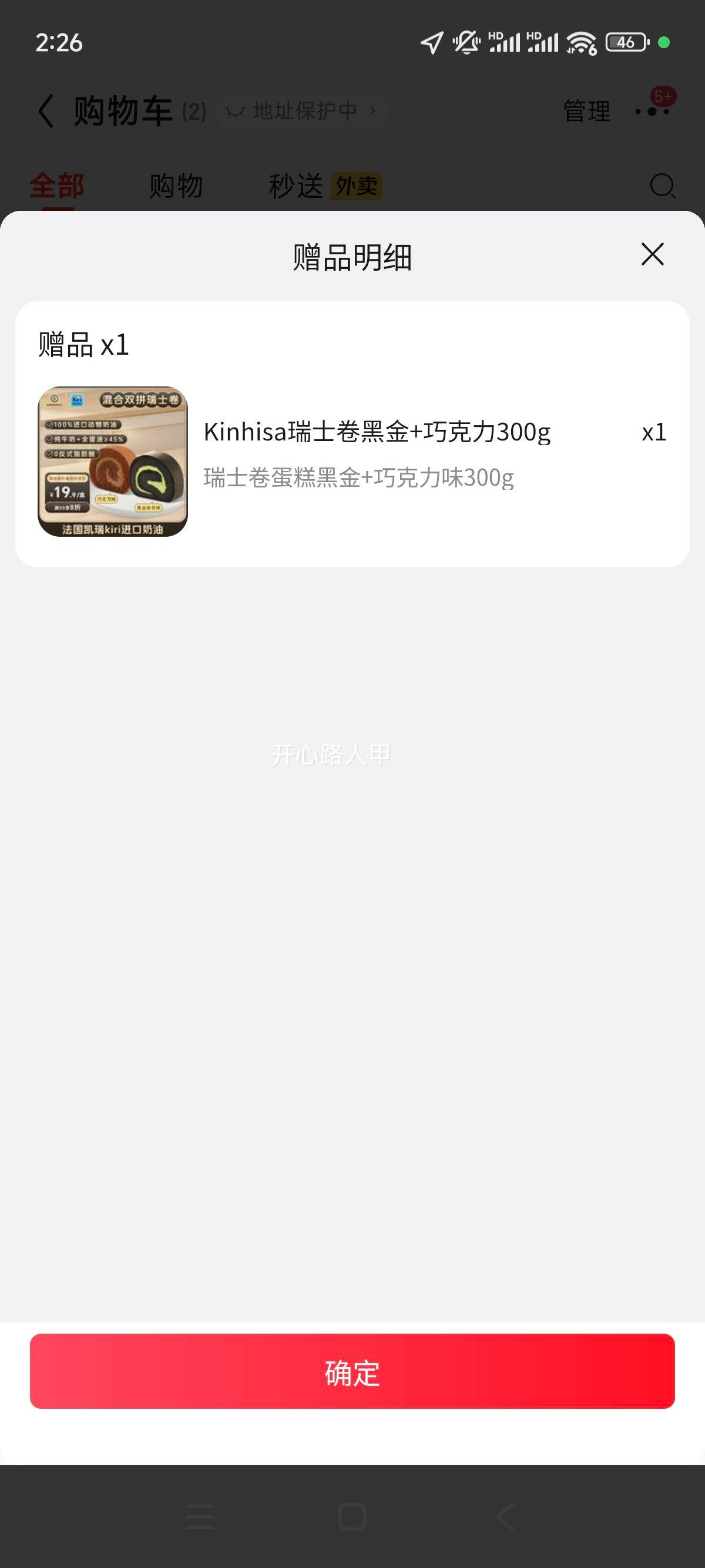Switch to the 秒送 tab
Screen dimensions: 705x1568
point(297,186)
